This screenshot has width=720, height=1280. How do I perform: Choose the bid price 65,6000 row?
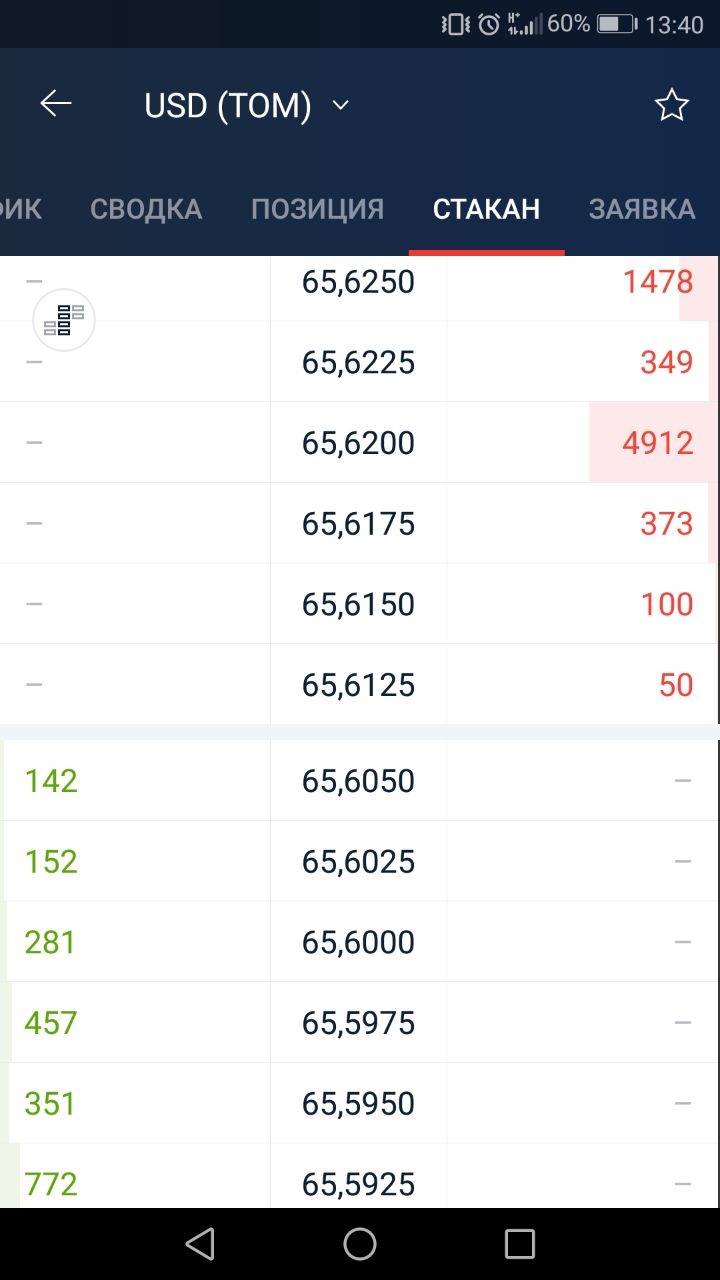click(x=360, y=942)
